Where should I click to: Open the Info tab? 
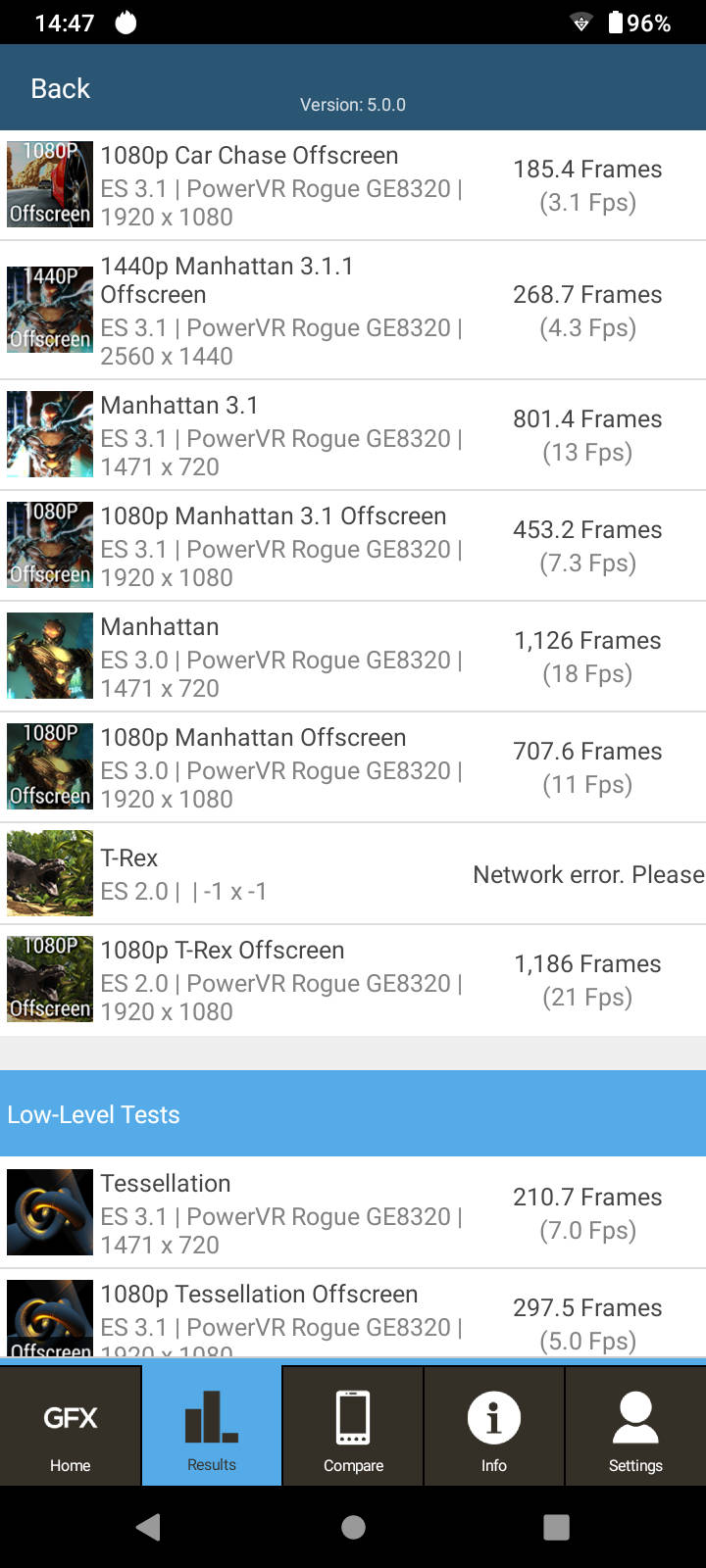[494, 1427]
